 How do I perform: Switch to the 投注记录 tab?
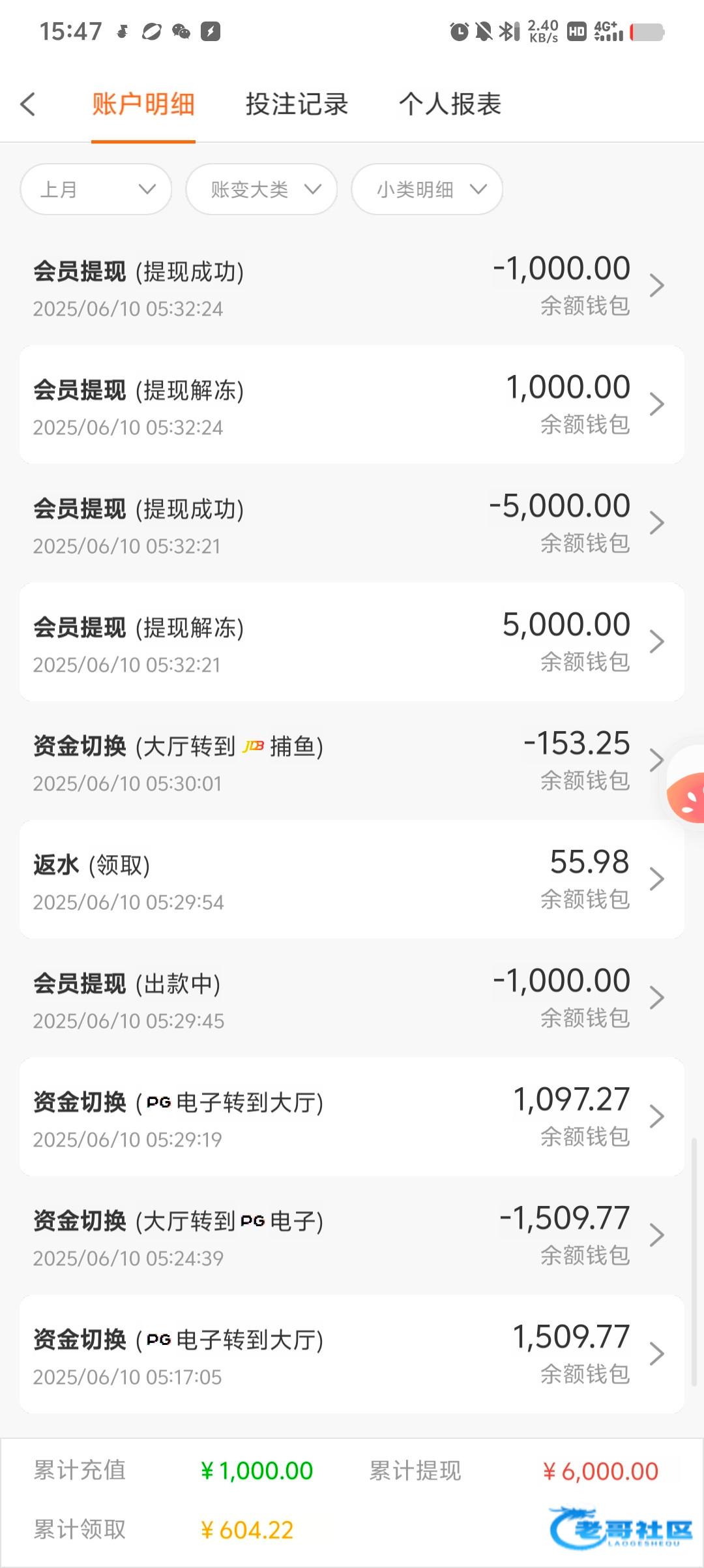(x=297, y=104)
